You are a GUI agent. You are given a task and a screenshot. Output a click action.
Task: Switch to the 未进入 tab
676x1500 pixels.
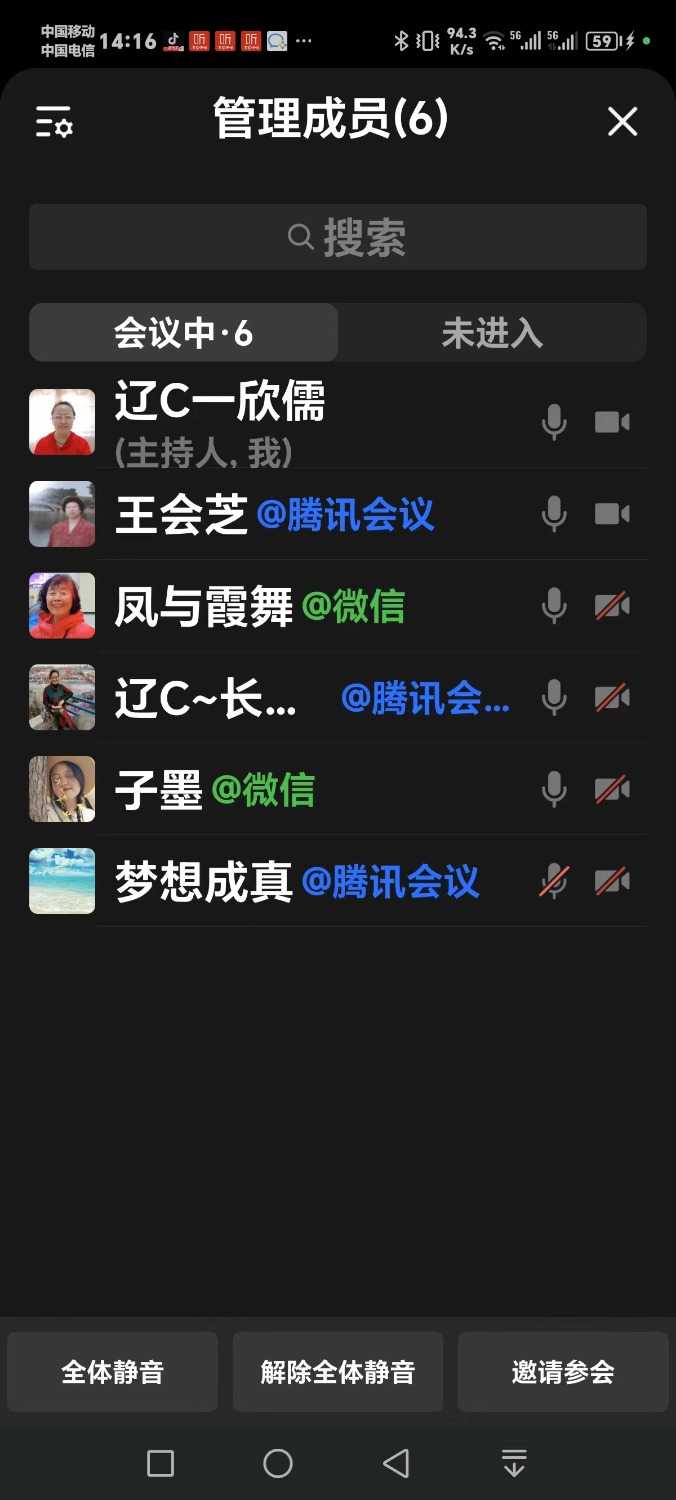(492, 333)
